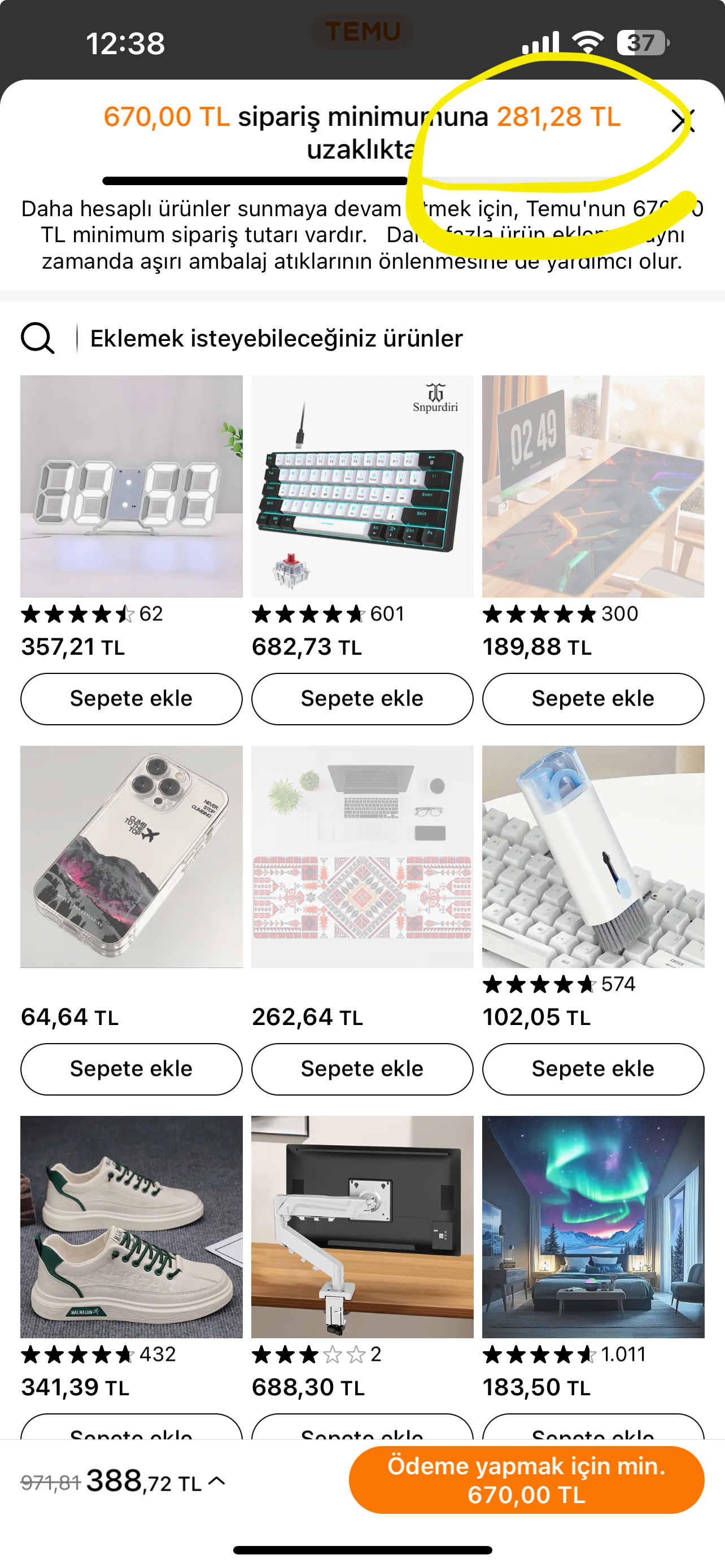
Task: View the beige sneakers product
Action: point(131,1226)
